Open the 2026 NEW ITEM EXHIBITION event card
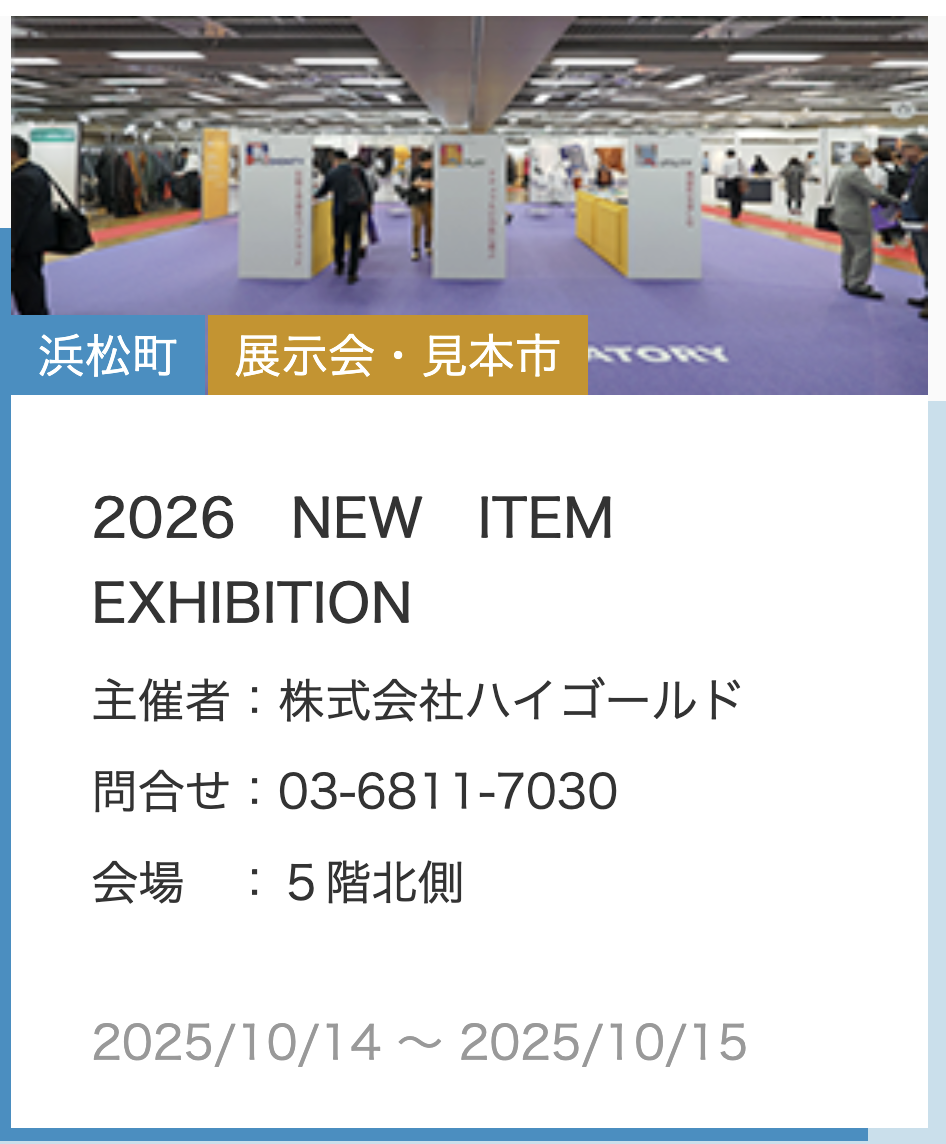This screenshot has width=946, height=1144. pos(352,558)
